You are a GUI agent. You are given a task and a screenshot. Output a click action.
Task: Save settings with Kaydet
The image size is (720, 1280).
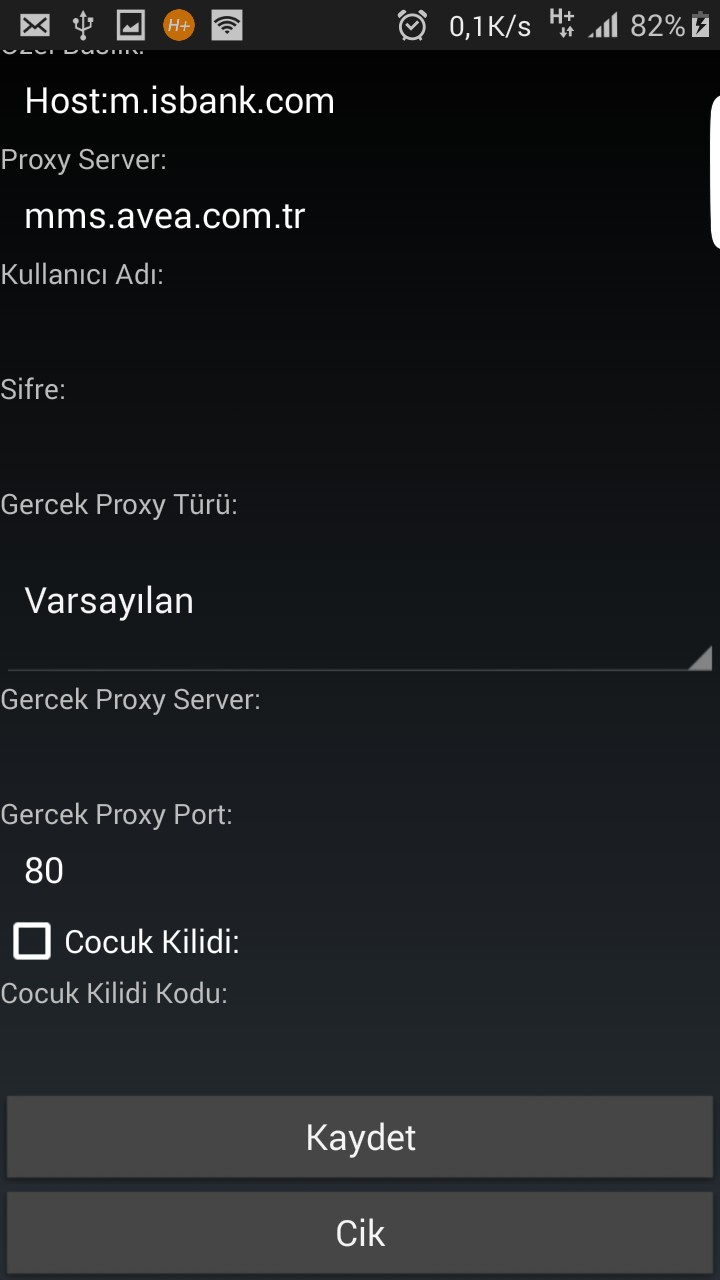(360, 1137)
